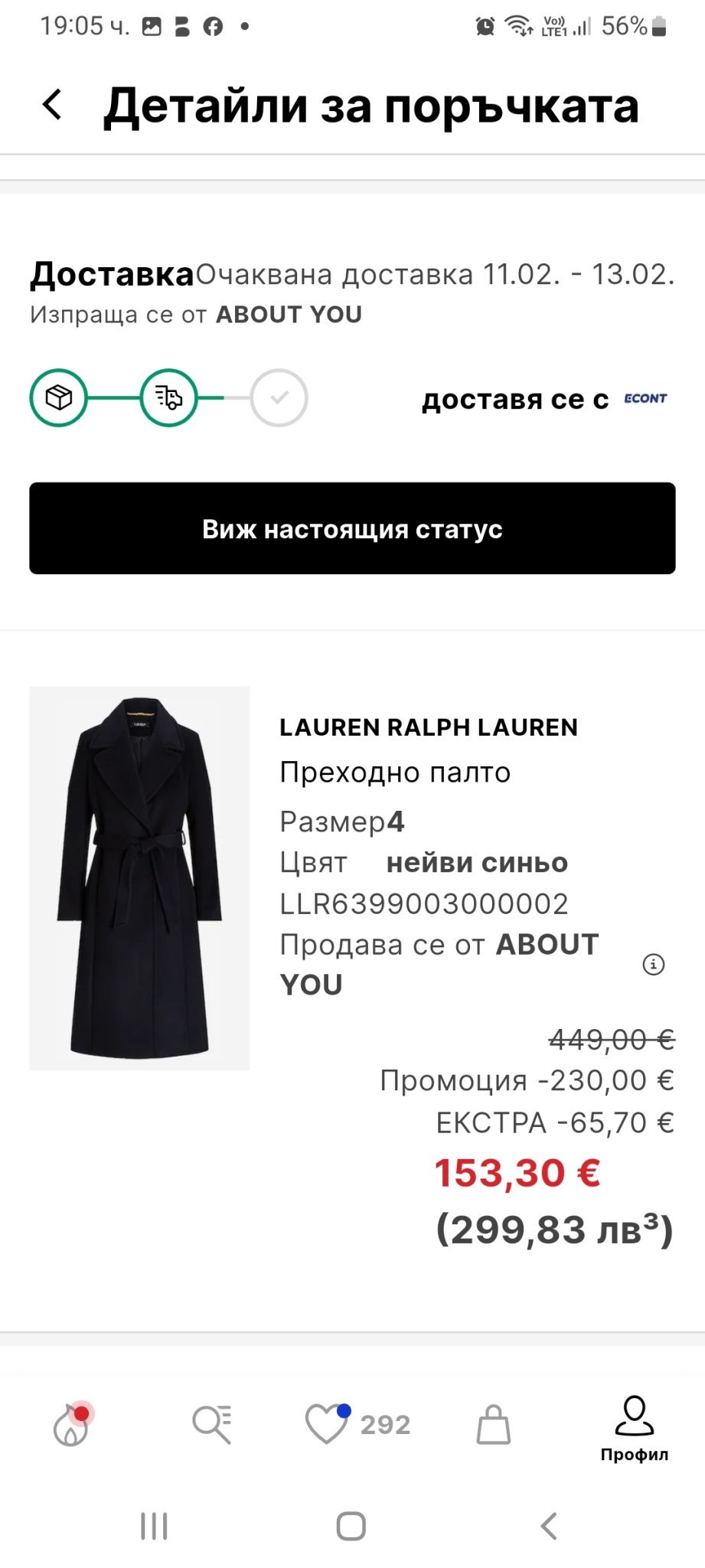Tap the Виж настоящия статус button
This screenshot has width=705, height=1568.
352,528
